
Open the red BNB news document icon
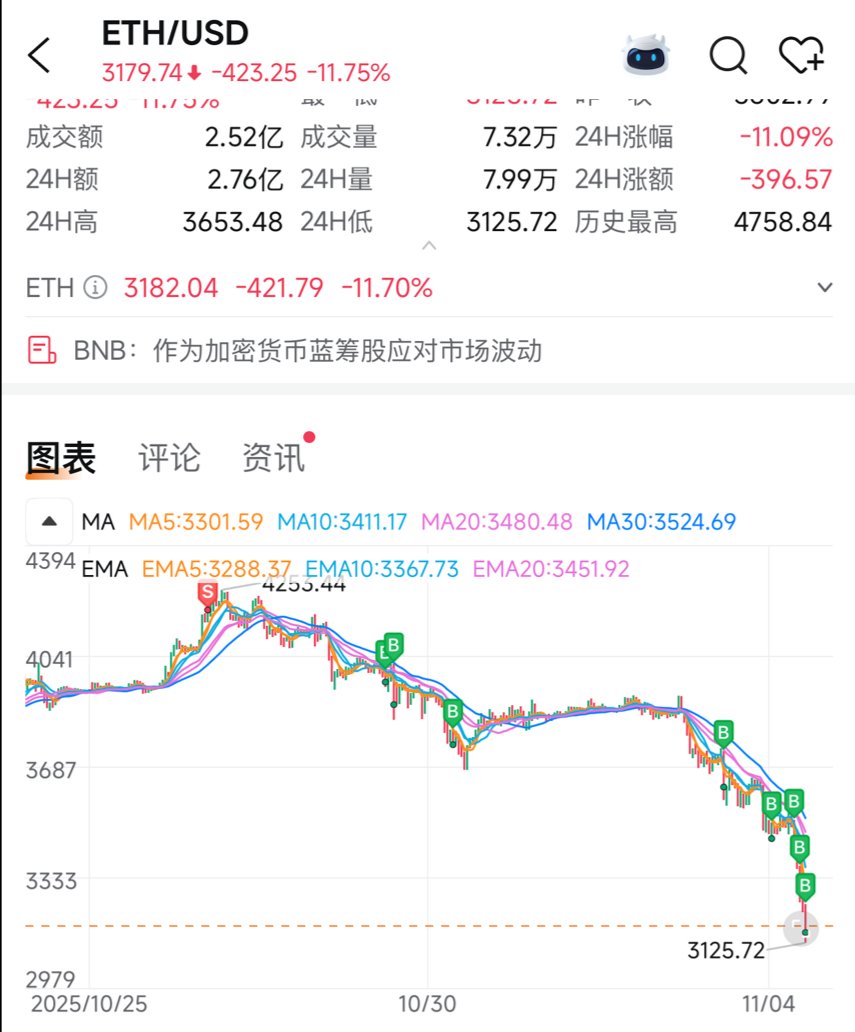[42, 351]
